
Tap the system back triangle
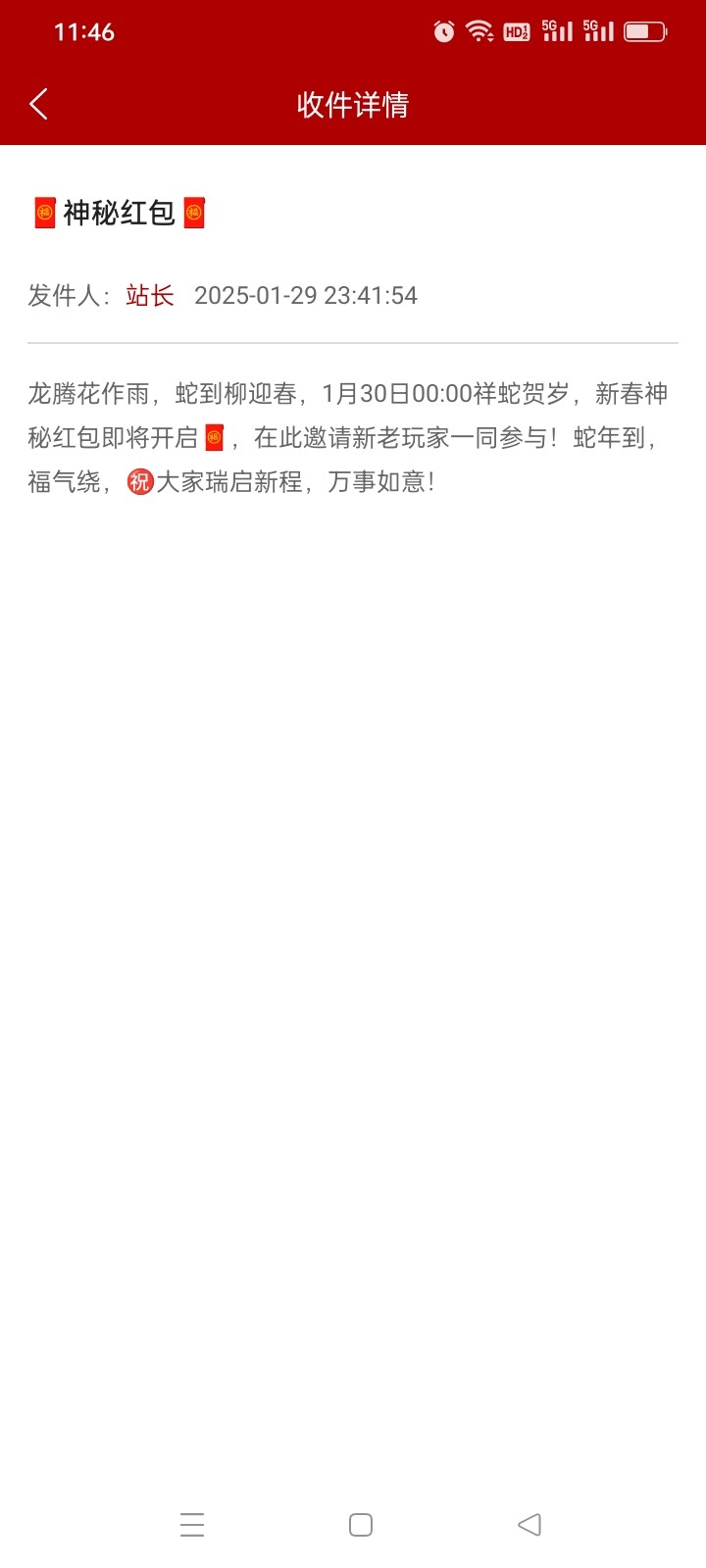(529, 1524)
